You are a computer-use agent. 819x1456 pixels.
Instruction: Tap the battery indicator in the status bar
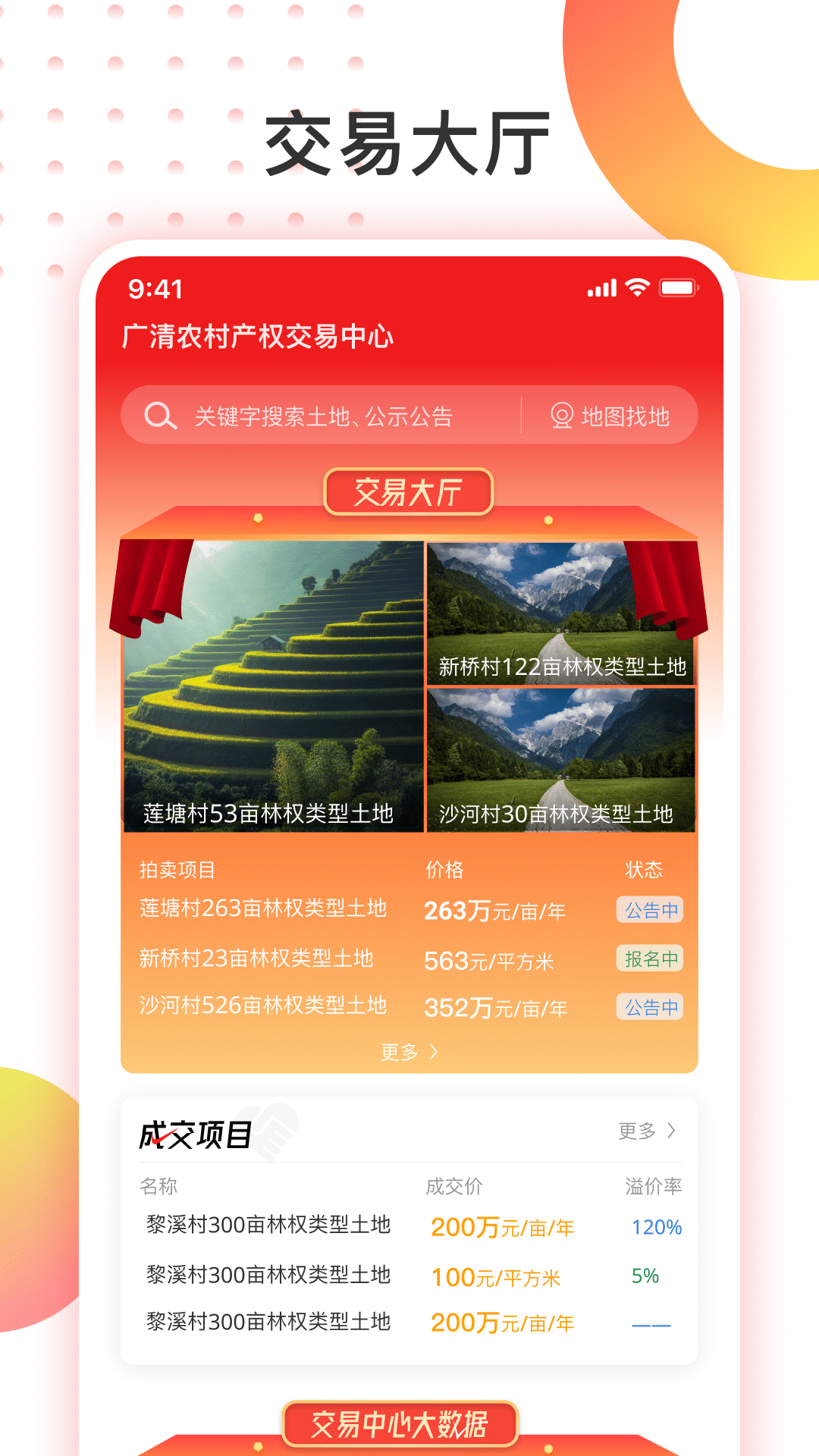pos(677,287)
